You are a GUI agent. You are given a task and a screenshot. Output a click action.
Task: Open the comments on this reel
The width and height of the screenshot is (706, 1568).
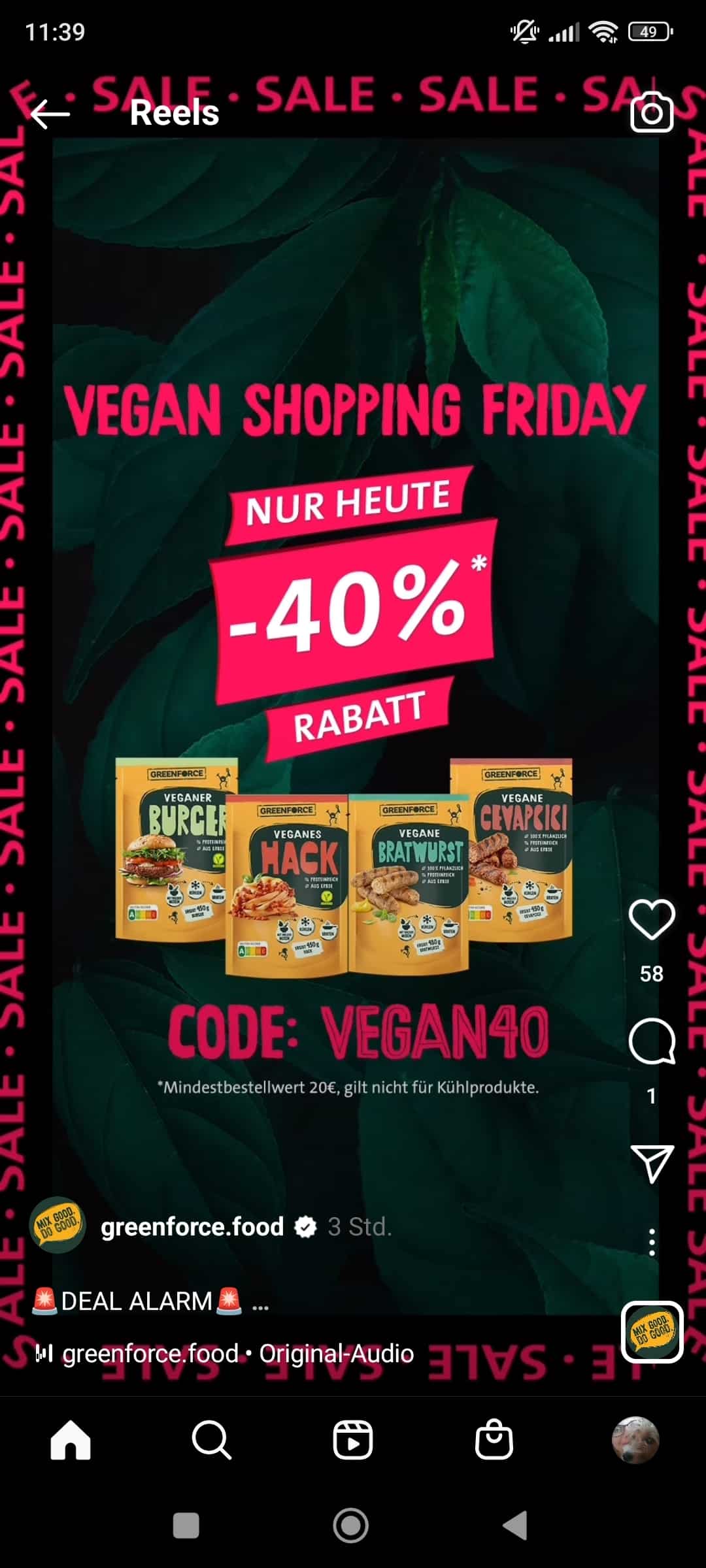[651, 1041]
